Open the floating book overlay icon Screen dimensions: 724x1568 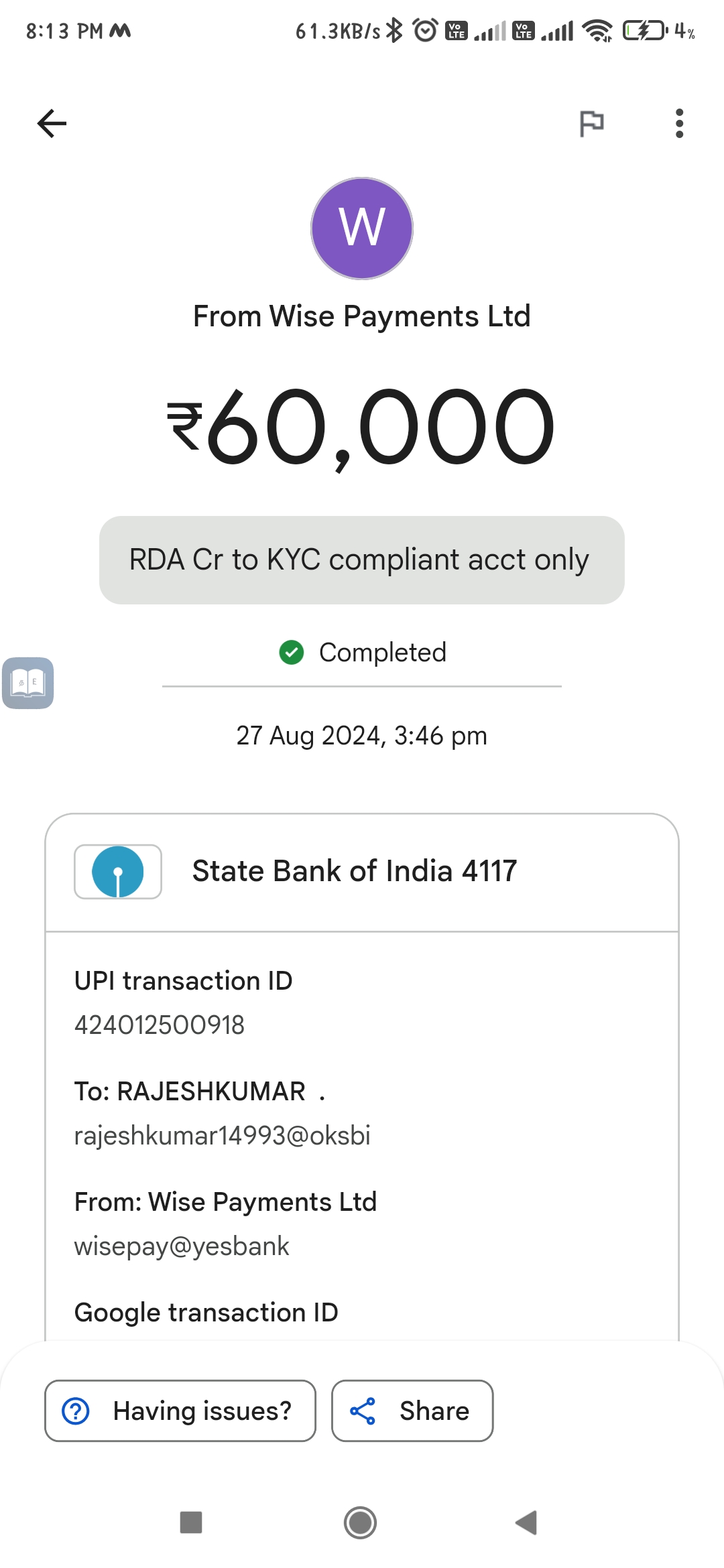[28, 683]
